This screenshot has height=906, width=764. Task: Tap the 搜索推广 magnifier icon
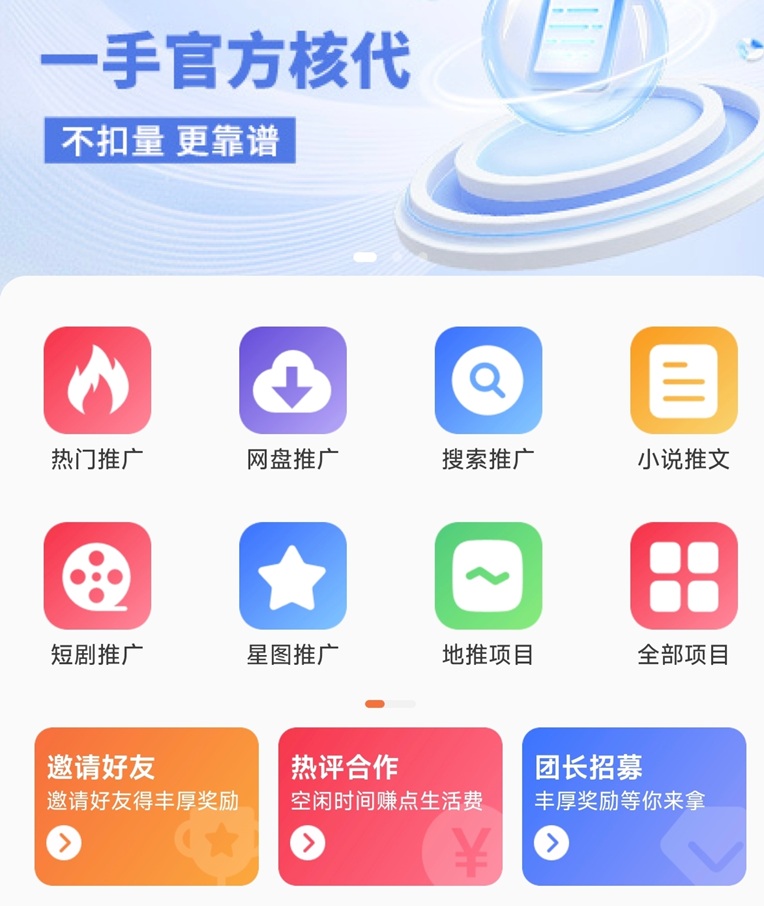(488, 378)
